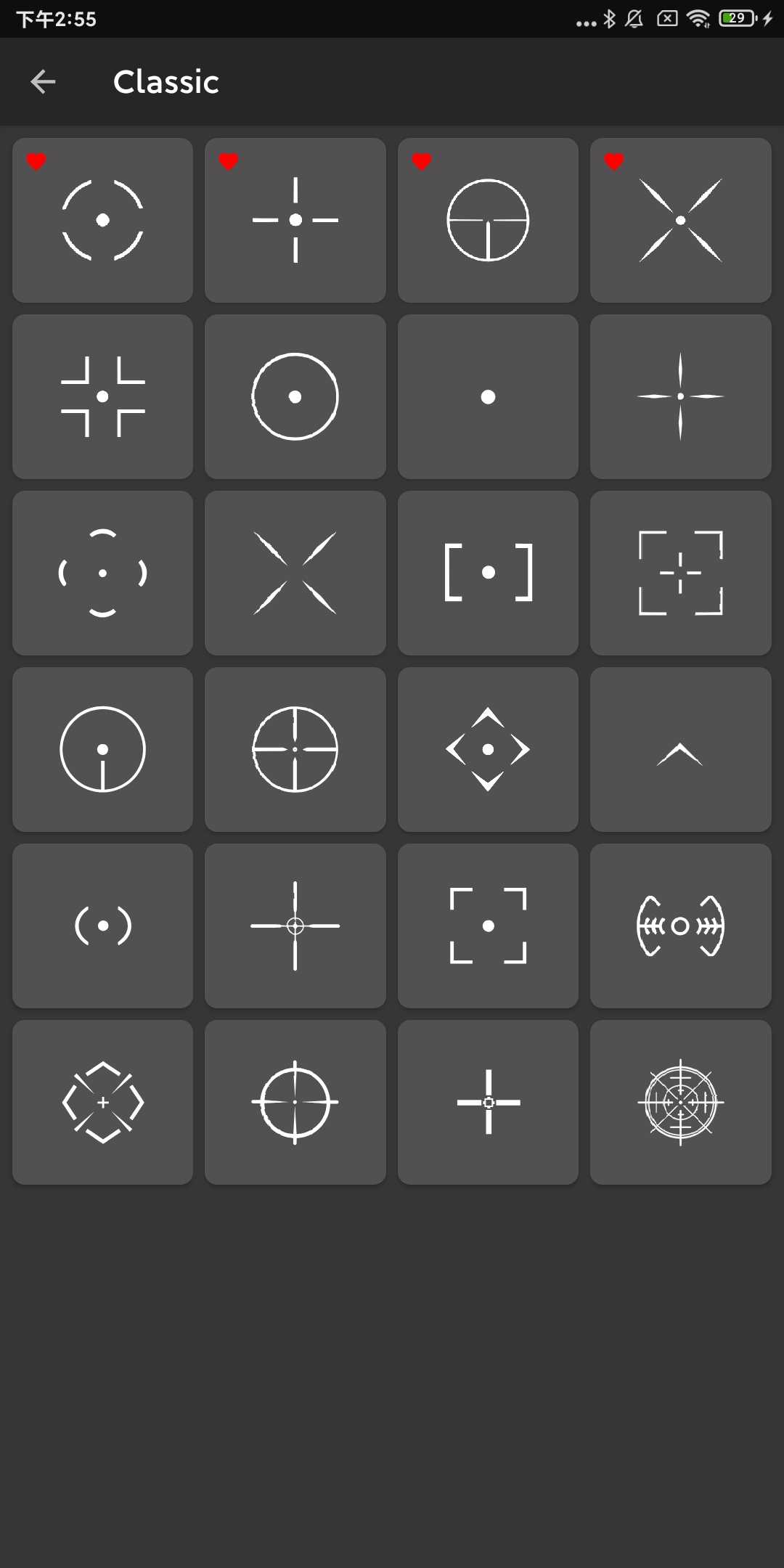This screenshot has height=1568, width=784.
Task: Select the X-shaped crosshair without dot
Action: tap(295, 573)
